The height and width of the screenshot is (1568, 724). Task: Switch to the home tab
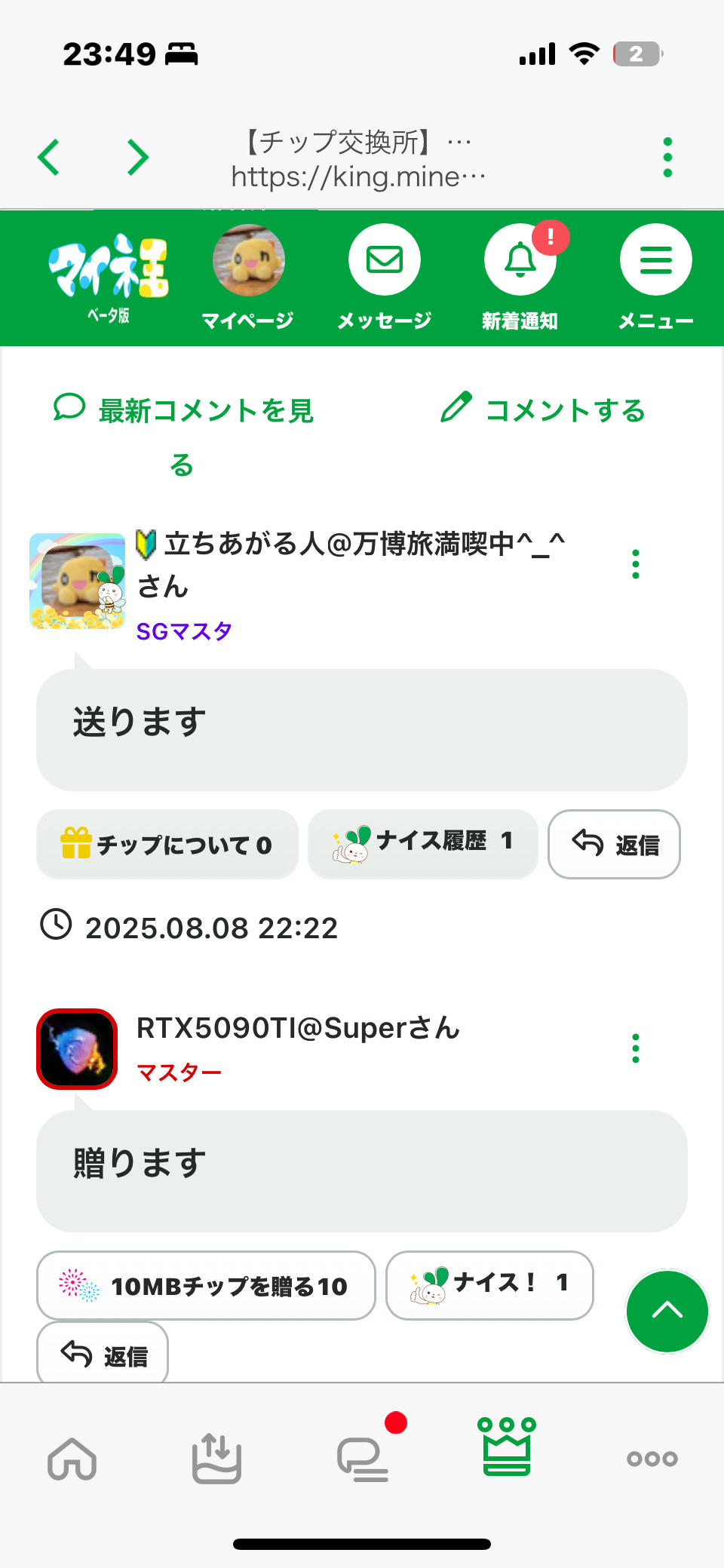(72, 1459)
